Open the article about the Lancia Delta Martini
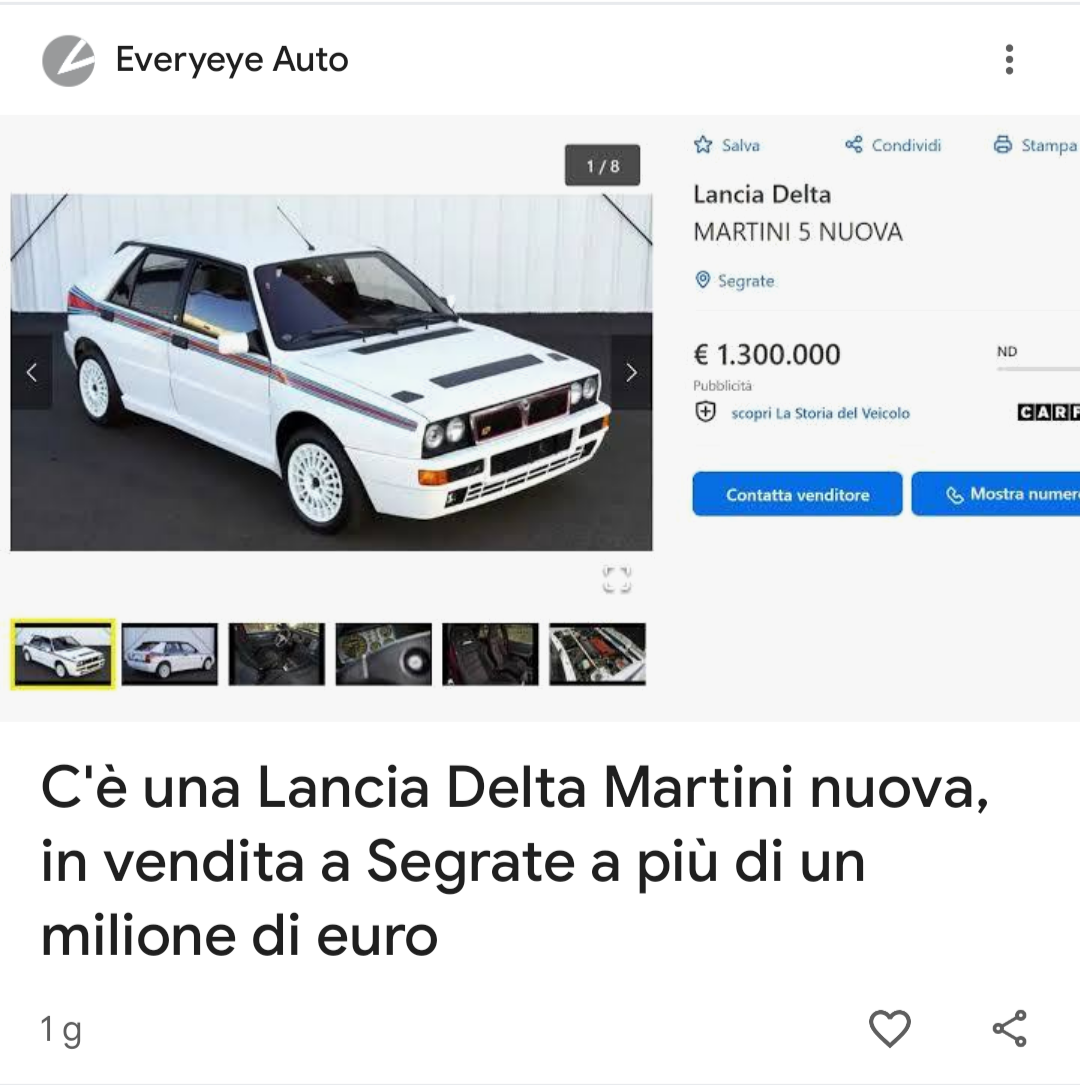Screen dimensions: 1080x1085 tap(515, 862)
